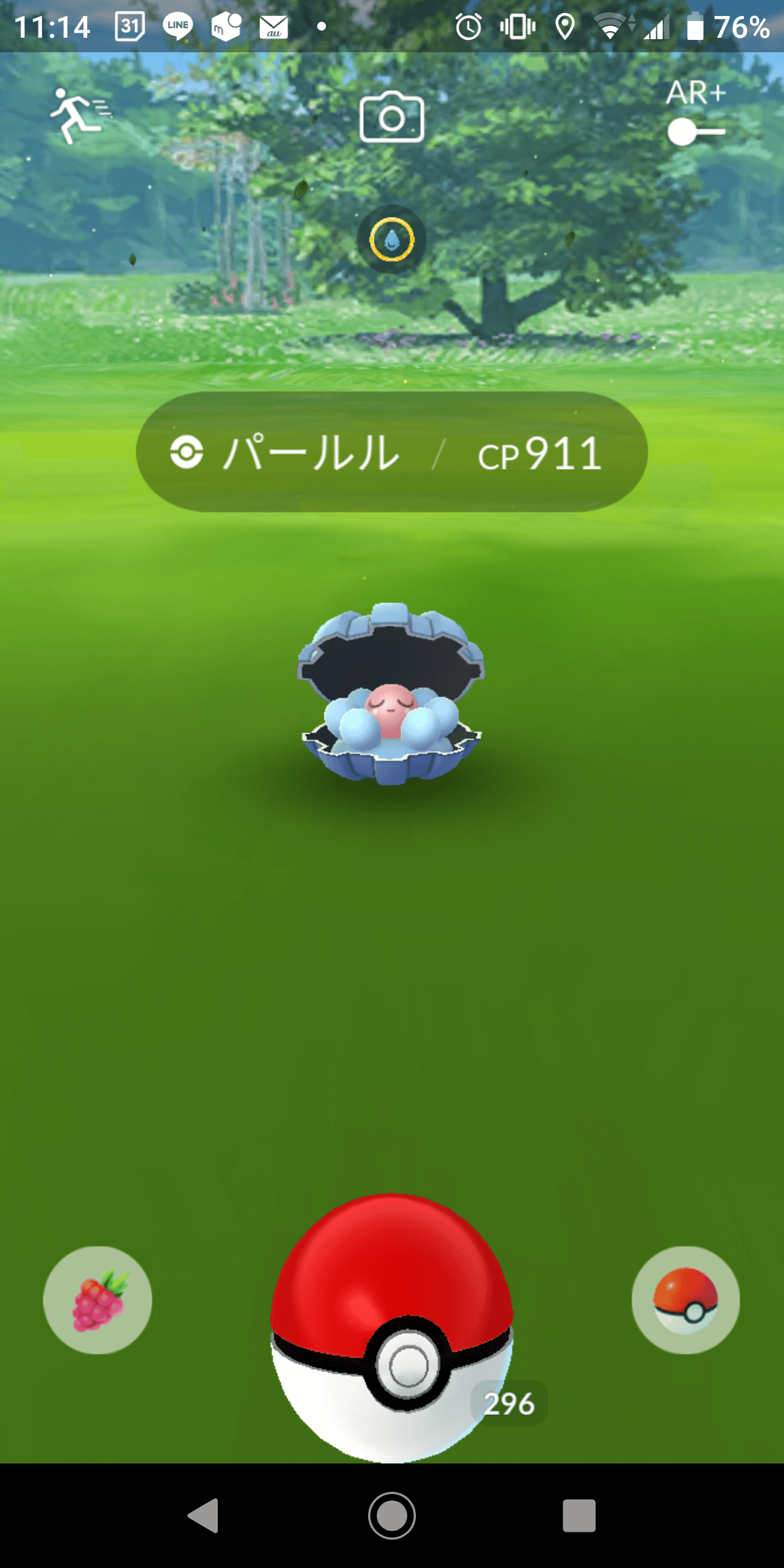Run away from the encounter
784x1568 pixels.
[78, 116]
